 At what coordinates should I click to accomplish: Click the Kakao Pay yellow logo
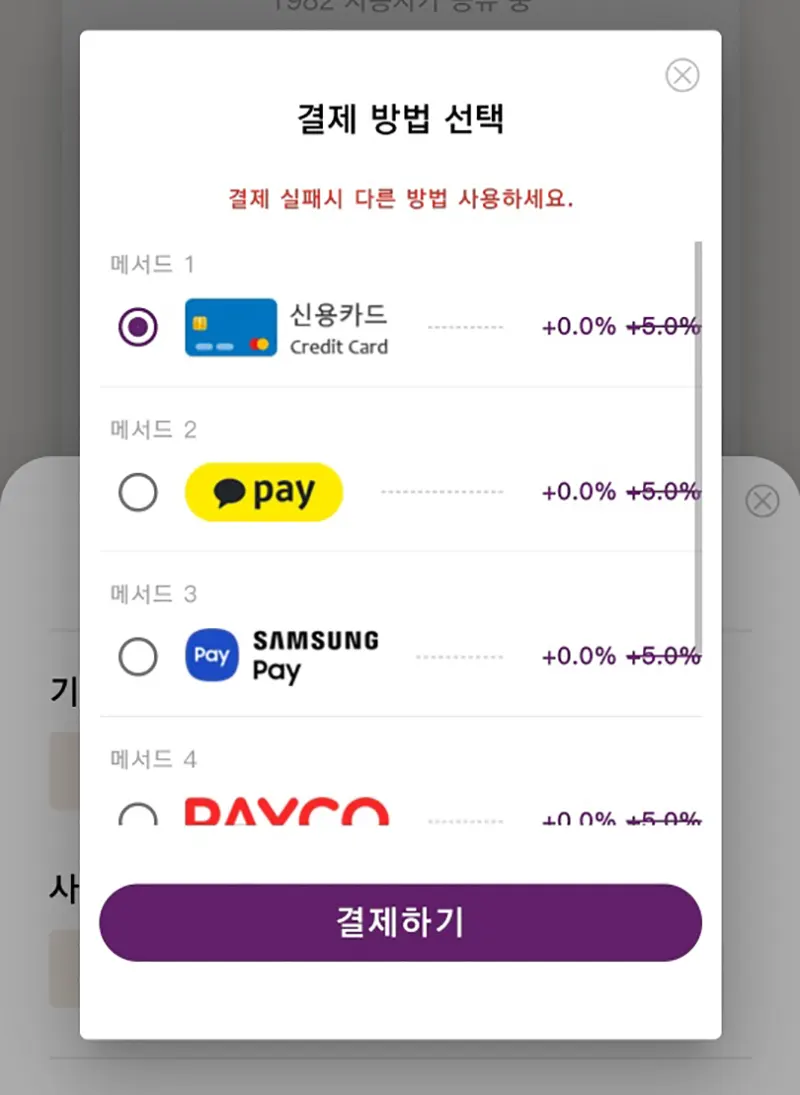[x=263, y=492]
